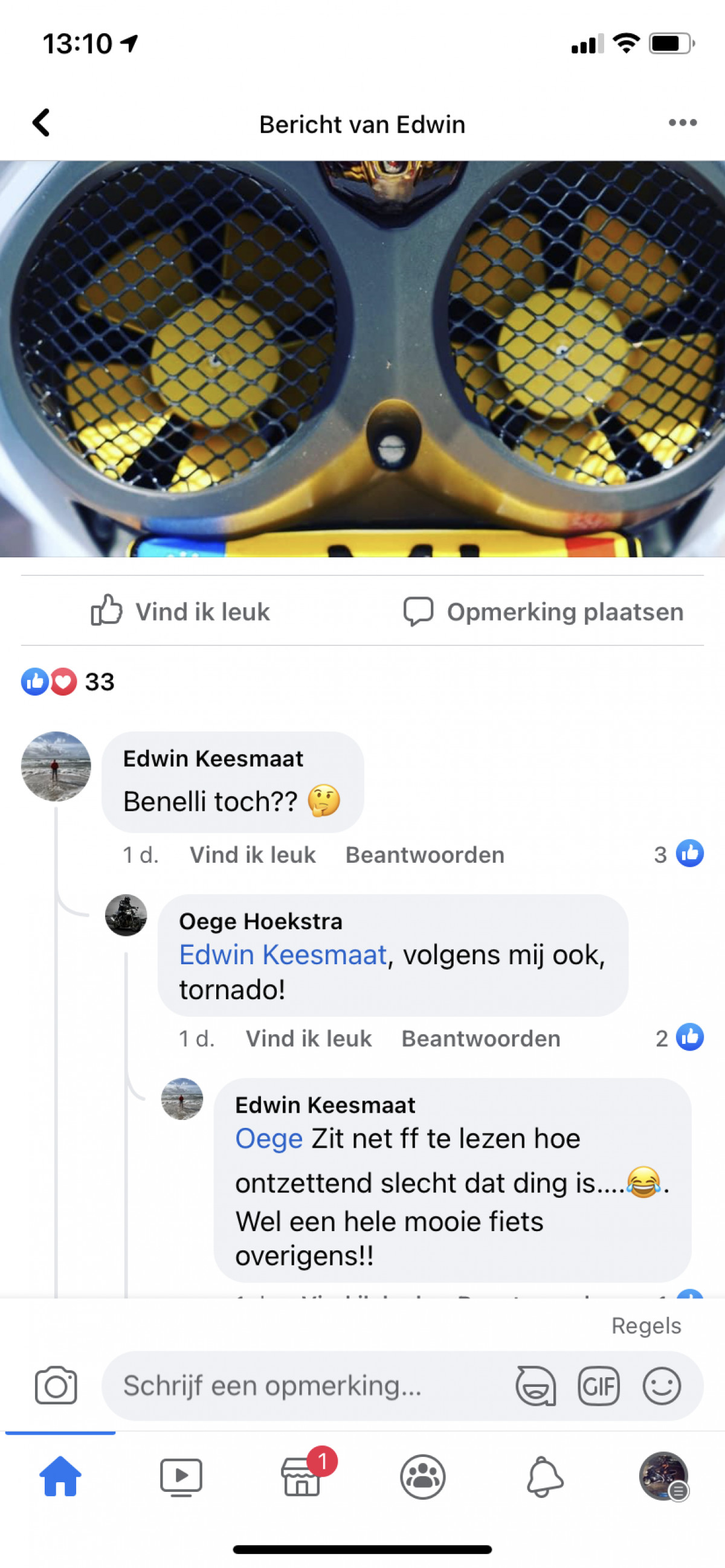
Task: Like Oege Hoekstra's tornado comment
Action: click(308, 1038)
